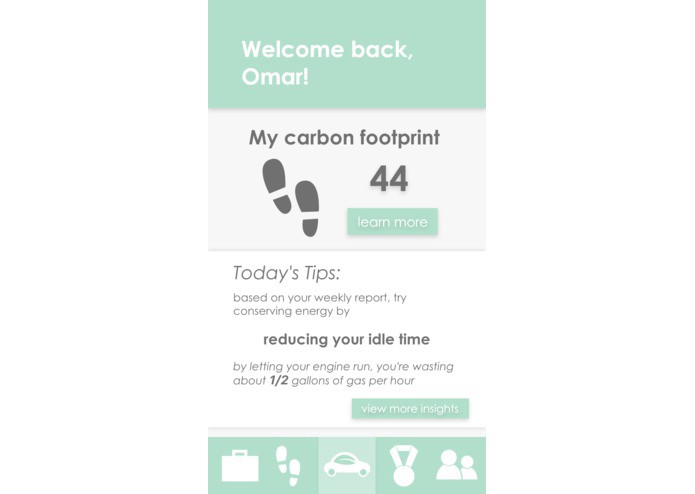Open the briefcase tab

[x=240, y=466]
